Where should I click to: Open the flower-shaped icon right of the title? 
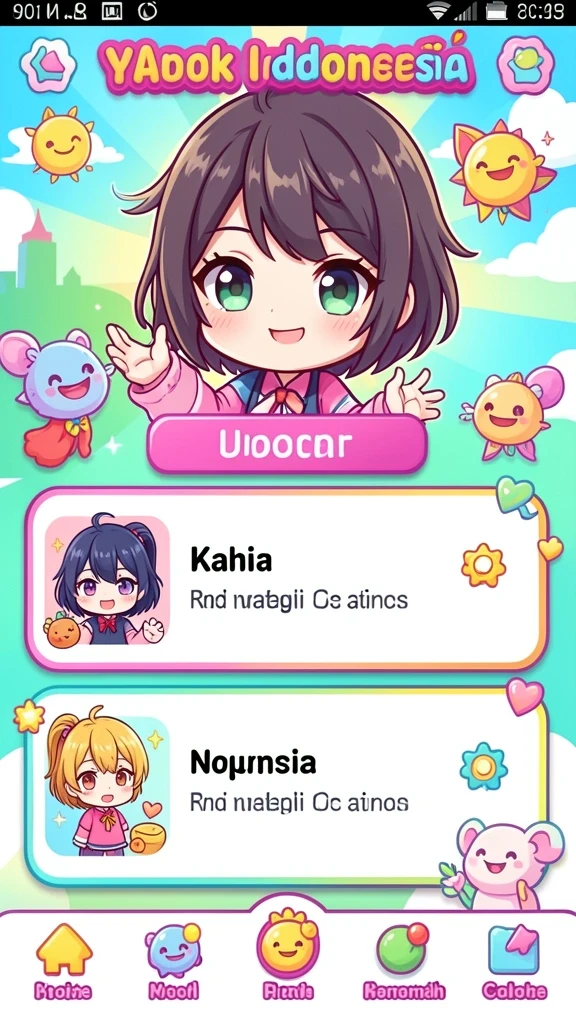pyautogui.click(x=525, y=63)
